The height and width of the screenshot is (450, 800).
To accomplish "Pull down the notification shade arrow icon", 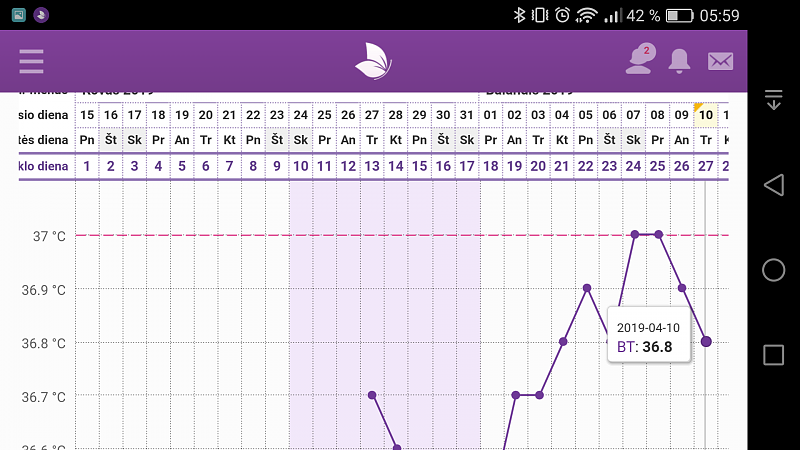I will (x=773, y=99).
